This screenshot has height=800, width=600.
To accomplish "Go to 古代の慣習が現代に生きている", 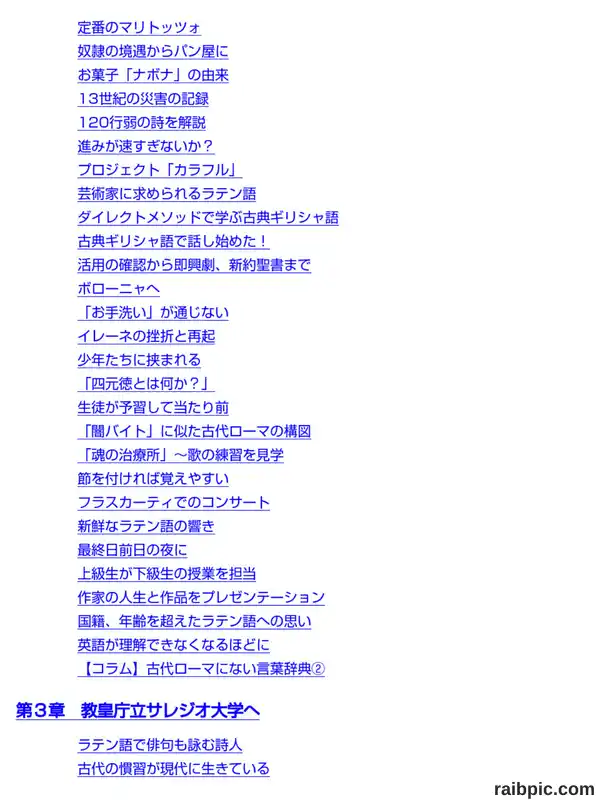I will 173,768.
